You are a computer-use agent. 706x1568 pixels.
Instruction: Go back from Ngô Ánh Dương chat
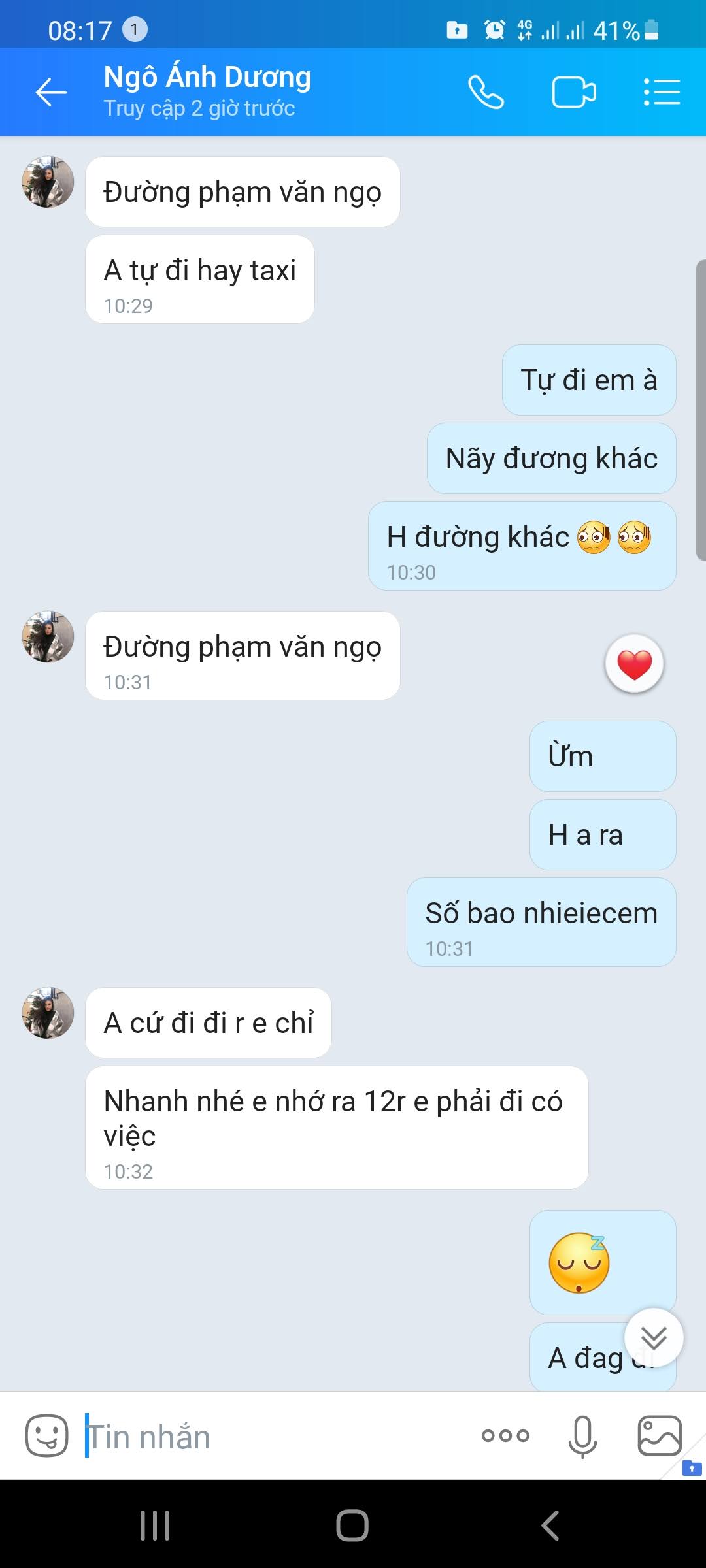point(51,92)
